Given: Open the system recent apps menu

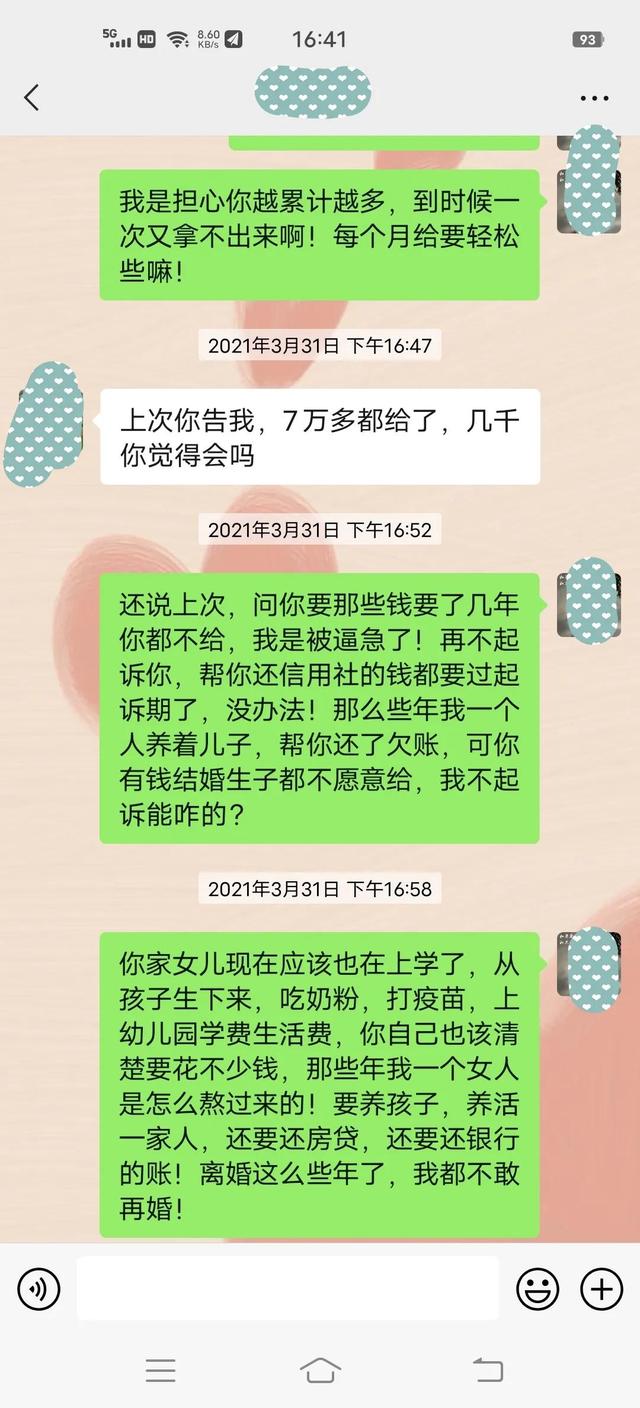Looking at the screenshot, I should (160, 1370).
